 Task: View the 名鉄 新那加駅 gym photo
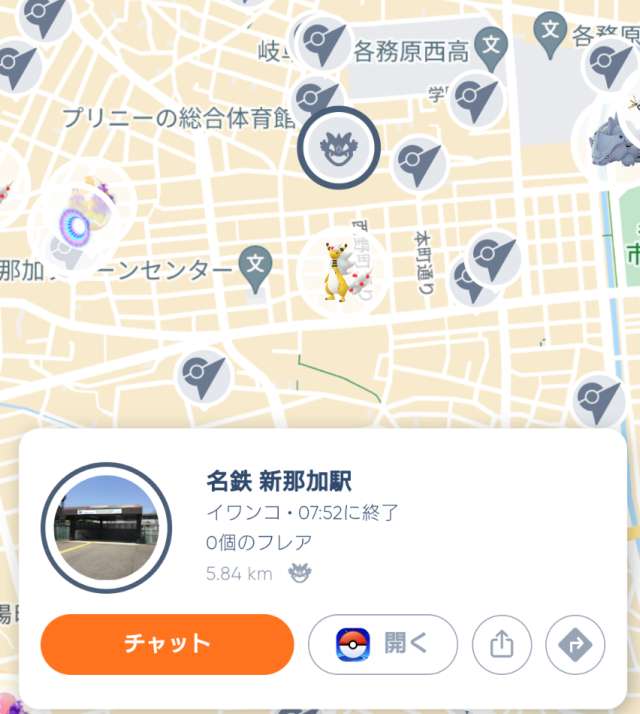106,527
